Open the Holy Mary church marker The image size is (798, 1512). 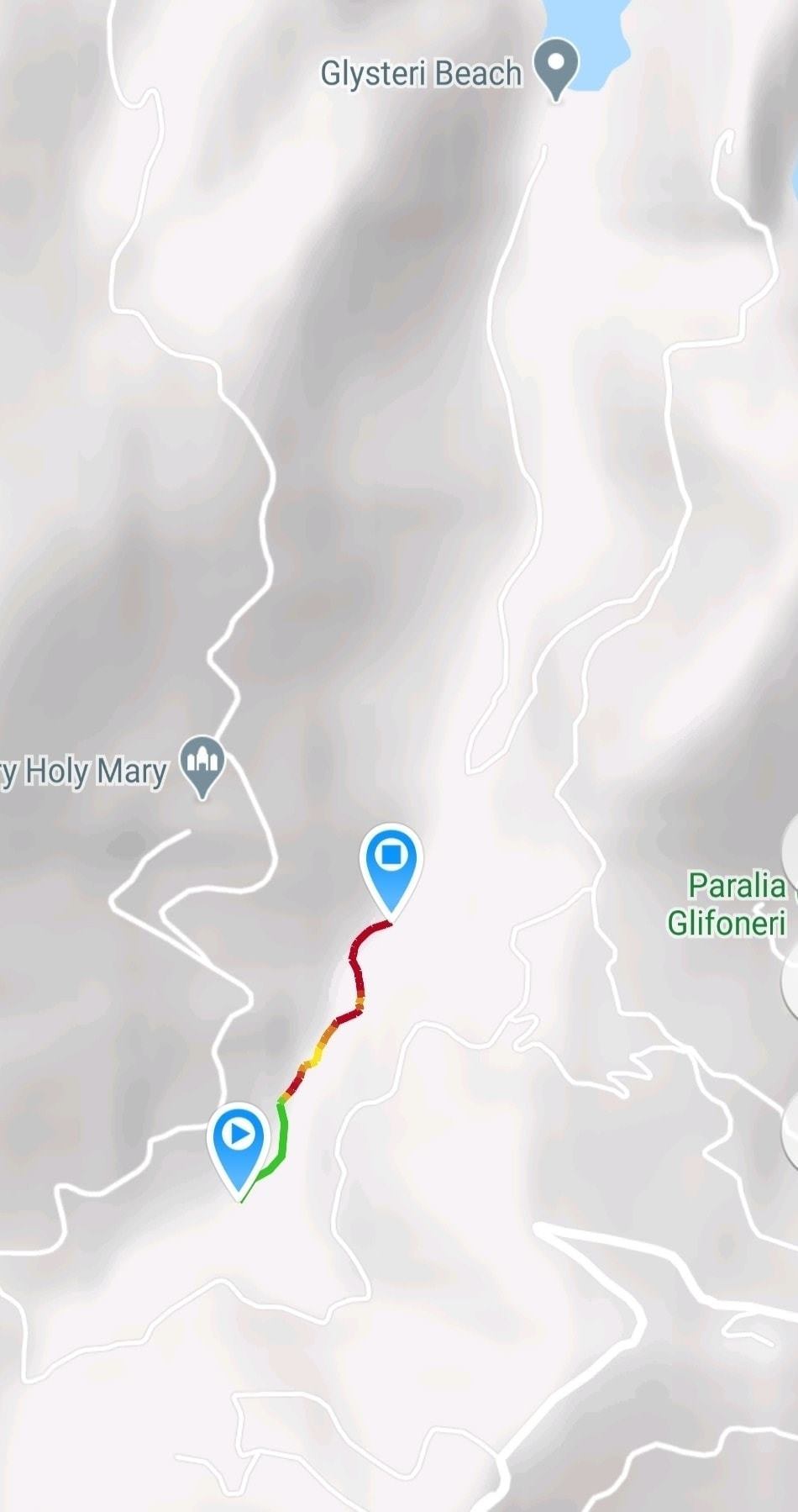202,764
